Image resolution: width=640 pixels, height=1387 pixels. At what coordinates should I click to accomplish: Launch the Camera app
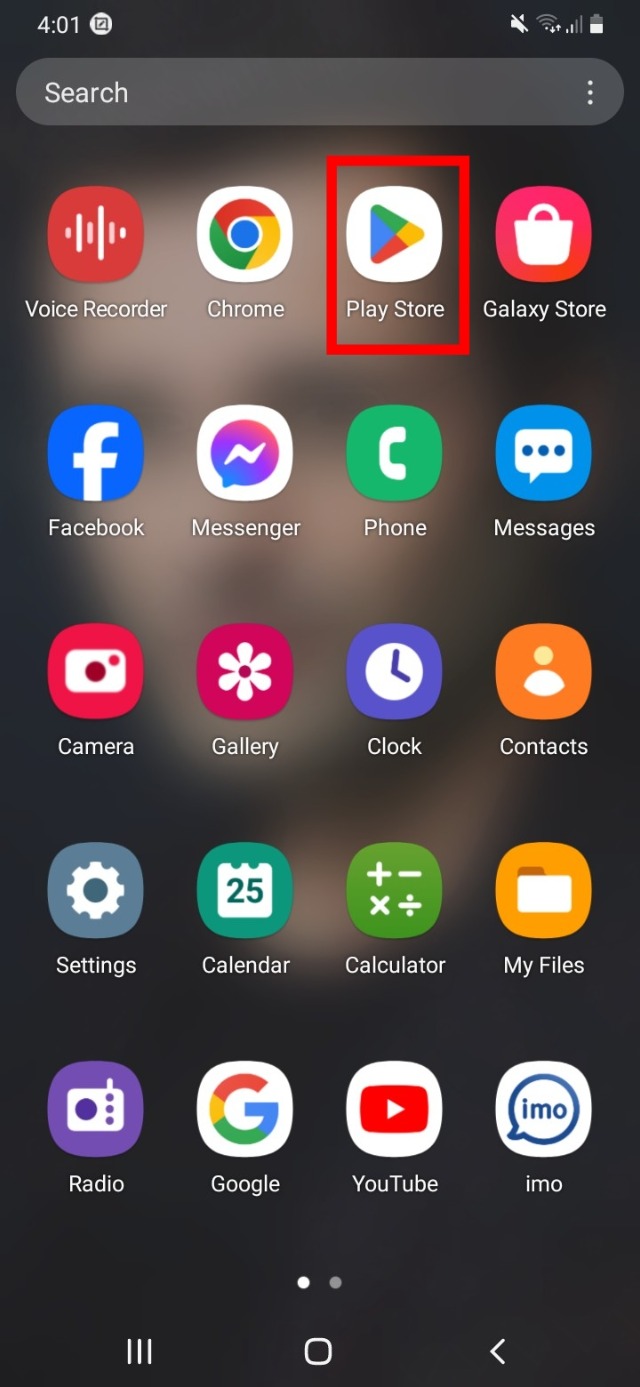[x=96, y=672]
